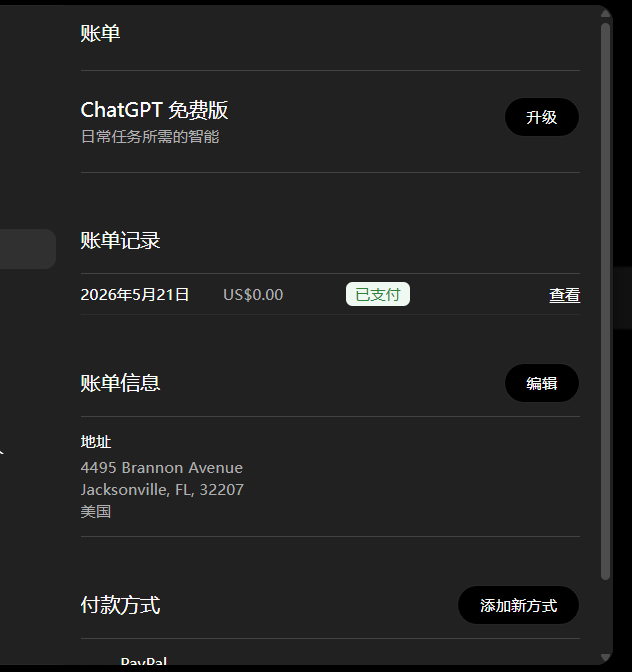Click the scrollbar down arrow
Viewport: 632px width, 672px height.
(605, 657)
